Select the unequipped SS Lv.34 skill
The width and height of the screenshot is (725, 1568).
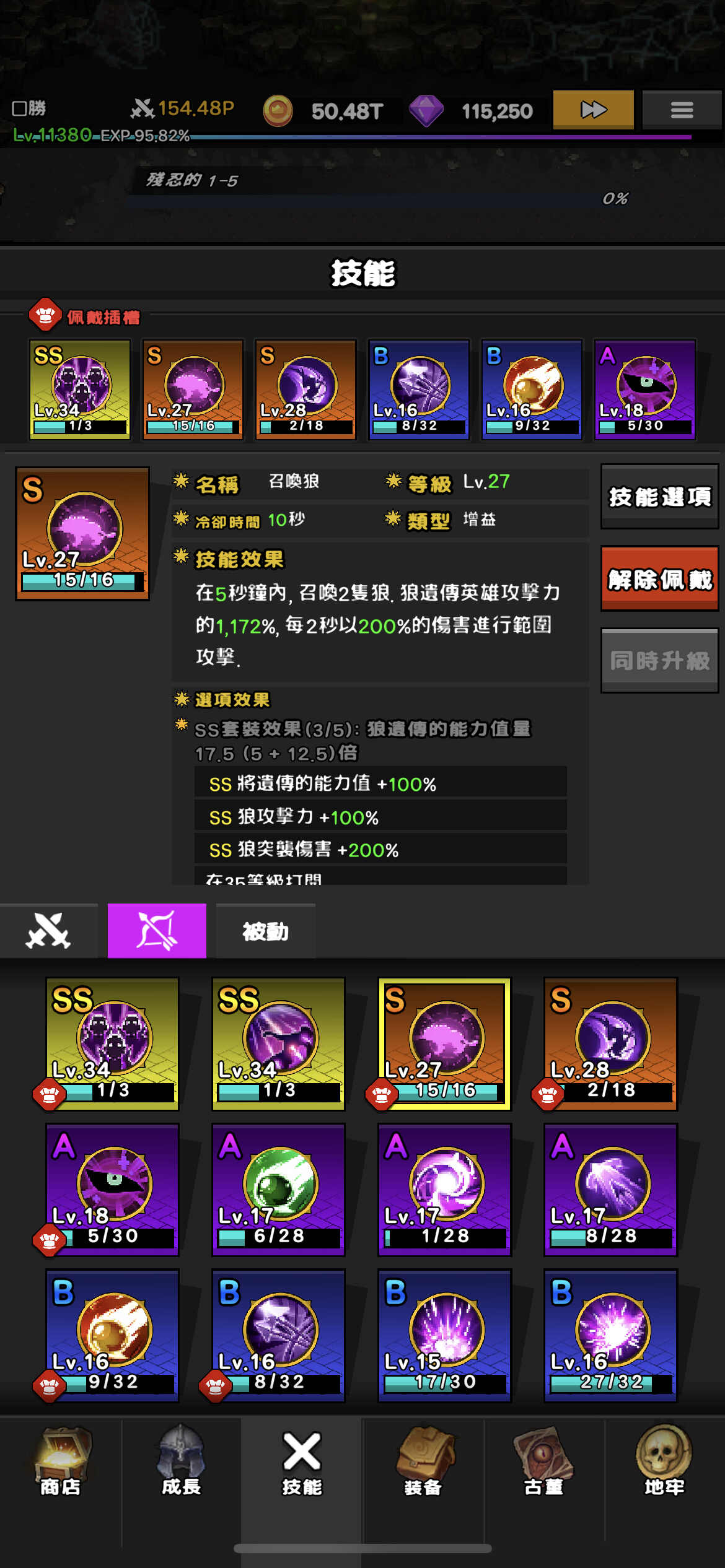pyautogui.click(x=278, y=1043)
